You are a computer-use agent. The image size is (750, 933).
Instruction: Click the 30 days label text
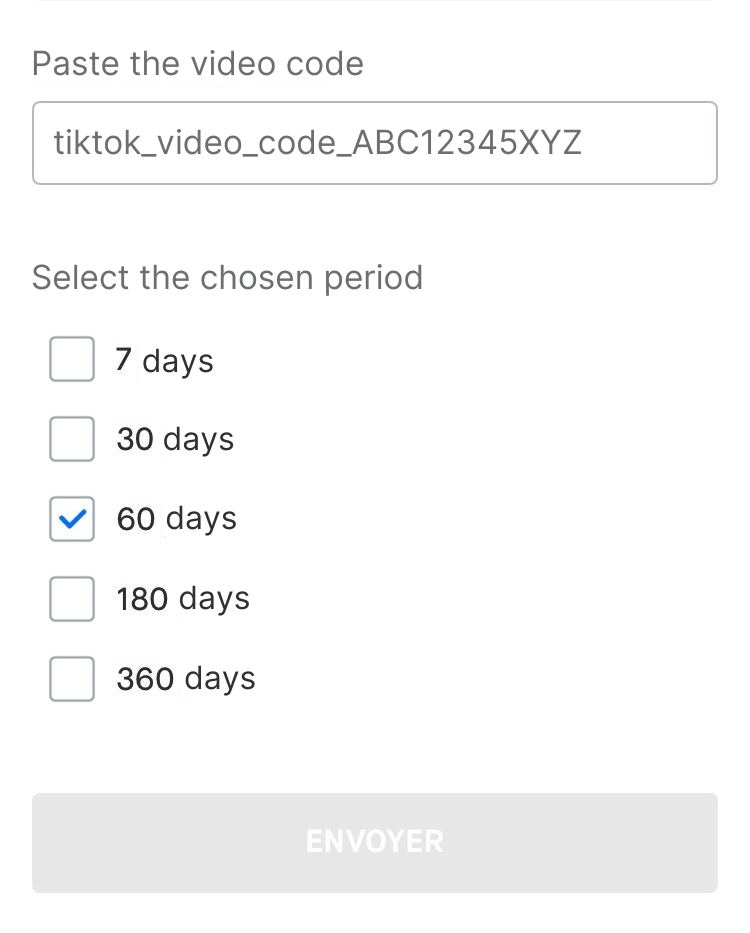click(175, 439)
